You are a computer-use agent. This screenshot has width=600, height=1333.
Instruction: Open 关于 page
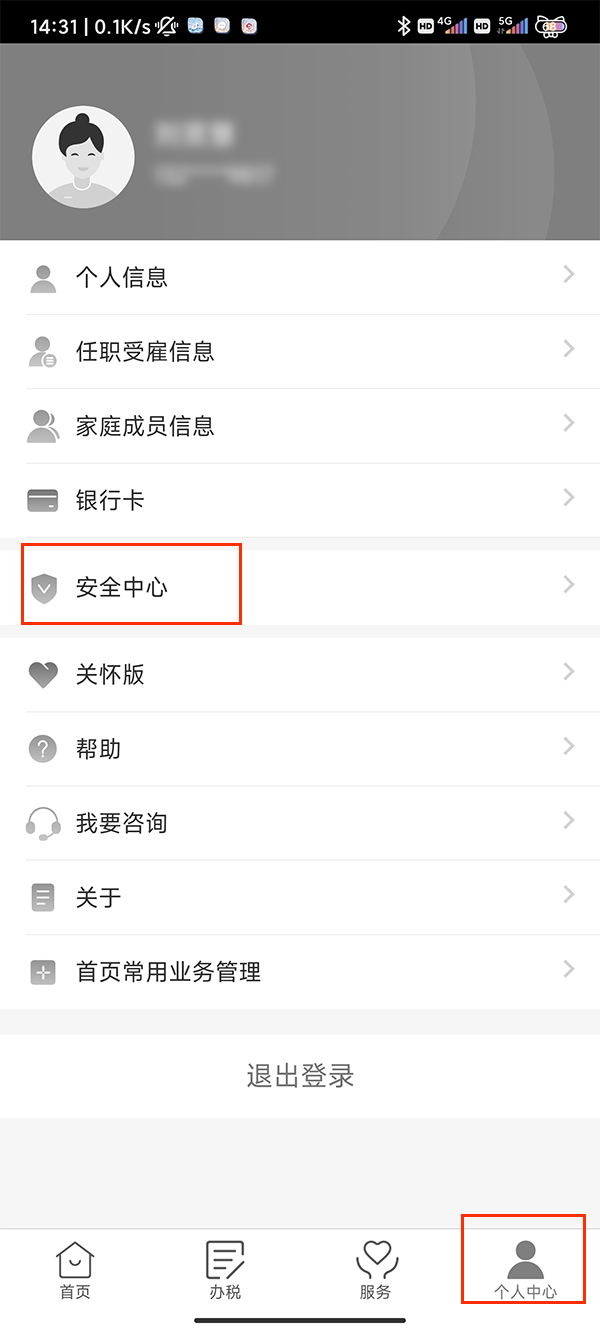coord(300,897)
